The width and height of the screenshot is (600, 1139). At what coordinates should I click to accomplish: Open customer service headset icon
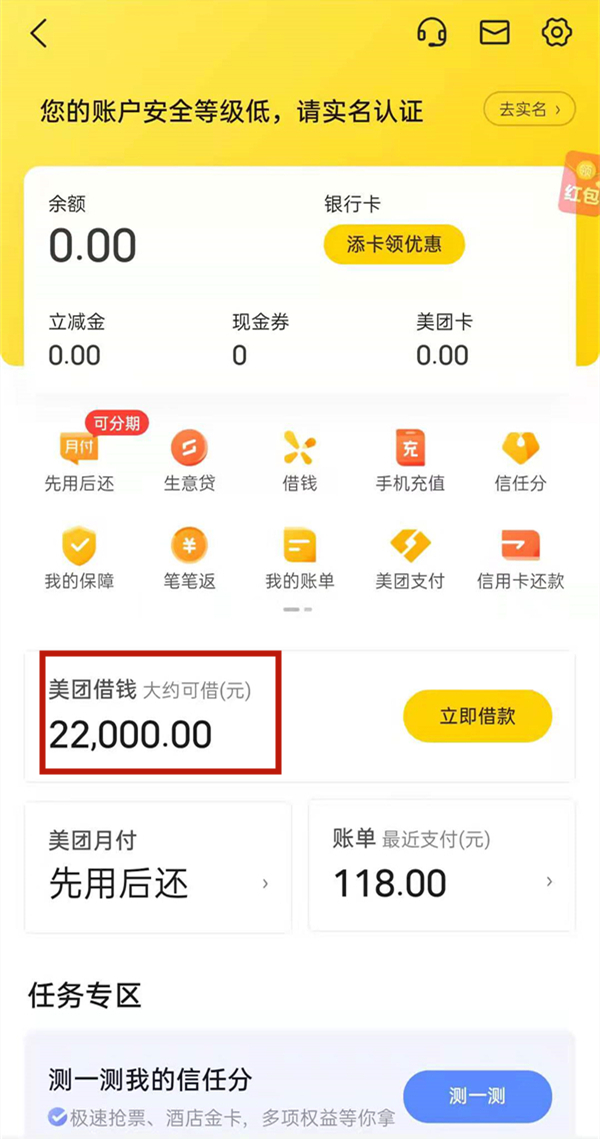click(431, 33)
